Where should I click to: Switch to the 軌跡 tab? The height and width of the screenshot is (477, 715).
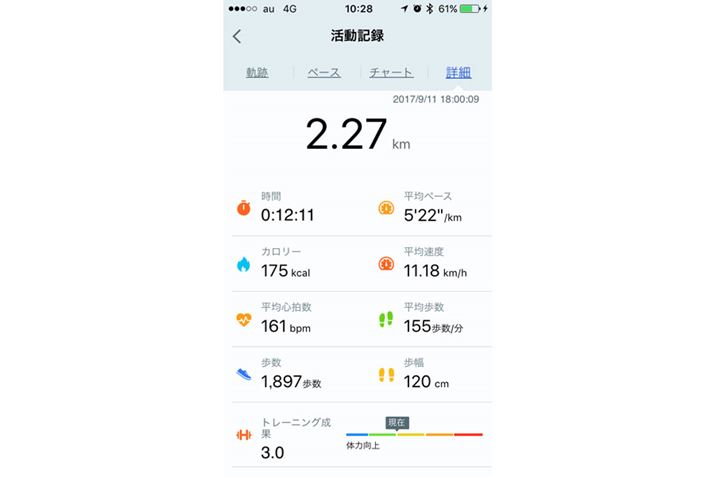pos(257,73)
